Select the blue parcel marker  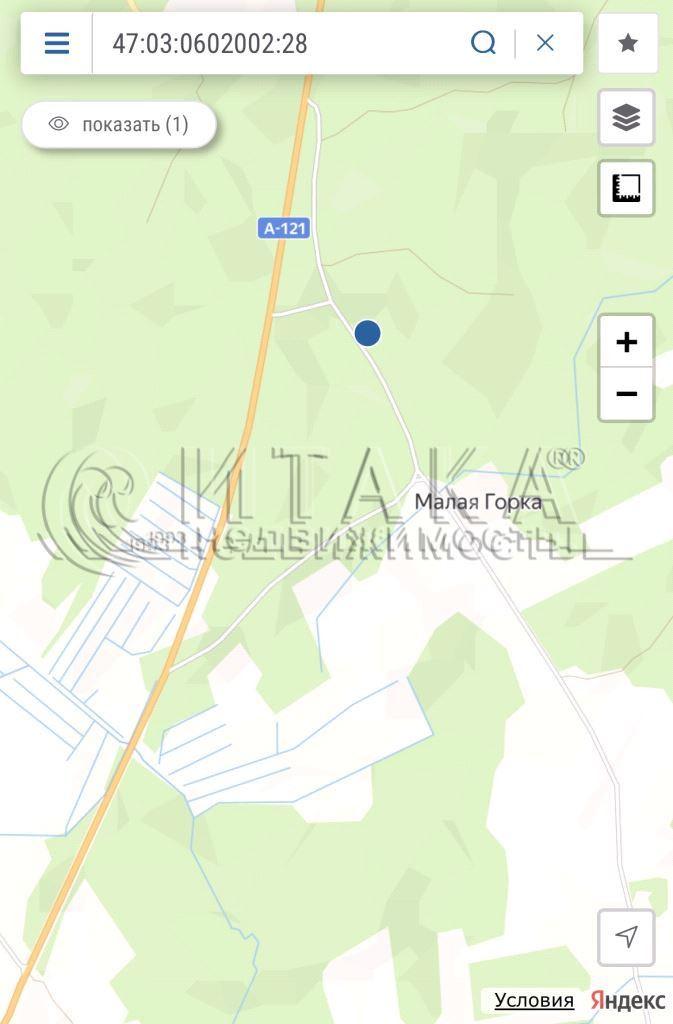click(x=367, y=333)
